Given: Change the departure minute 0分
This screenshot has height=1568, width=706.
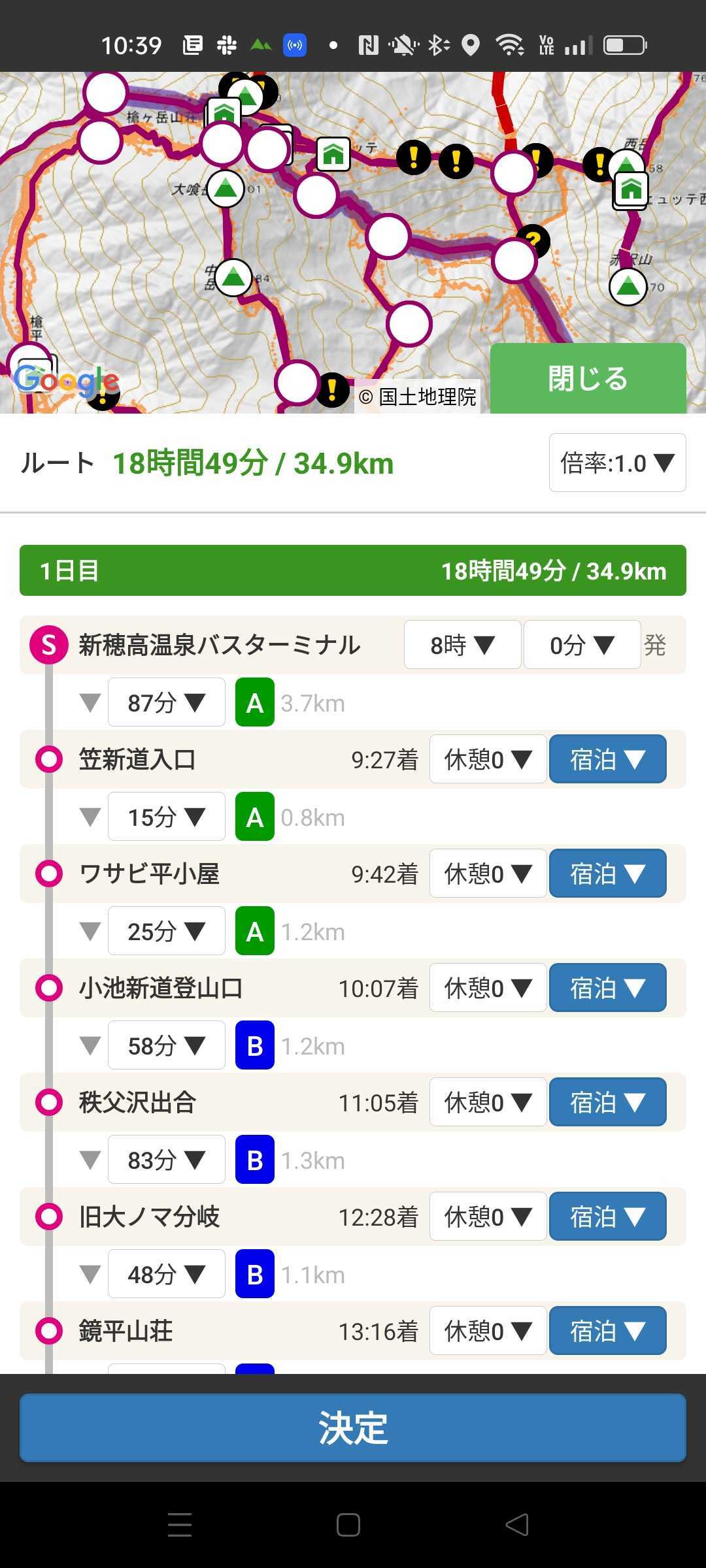Looking at the screenshot, I should [x=582, y=645].
